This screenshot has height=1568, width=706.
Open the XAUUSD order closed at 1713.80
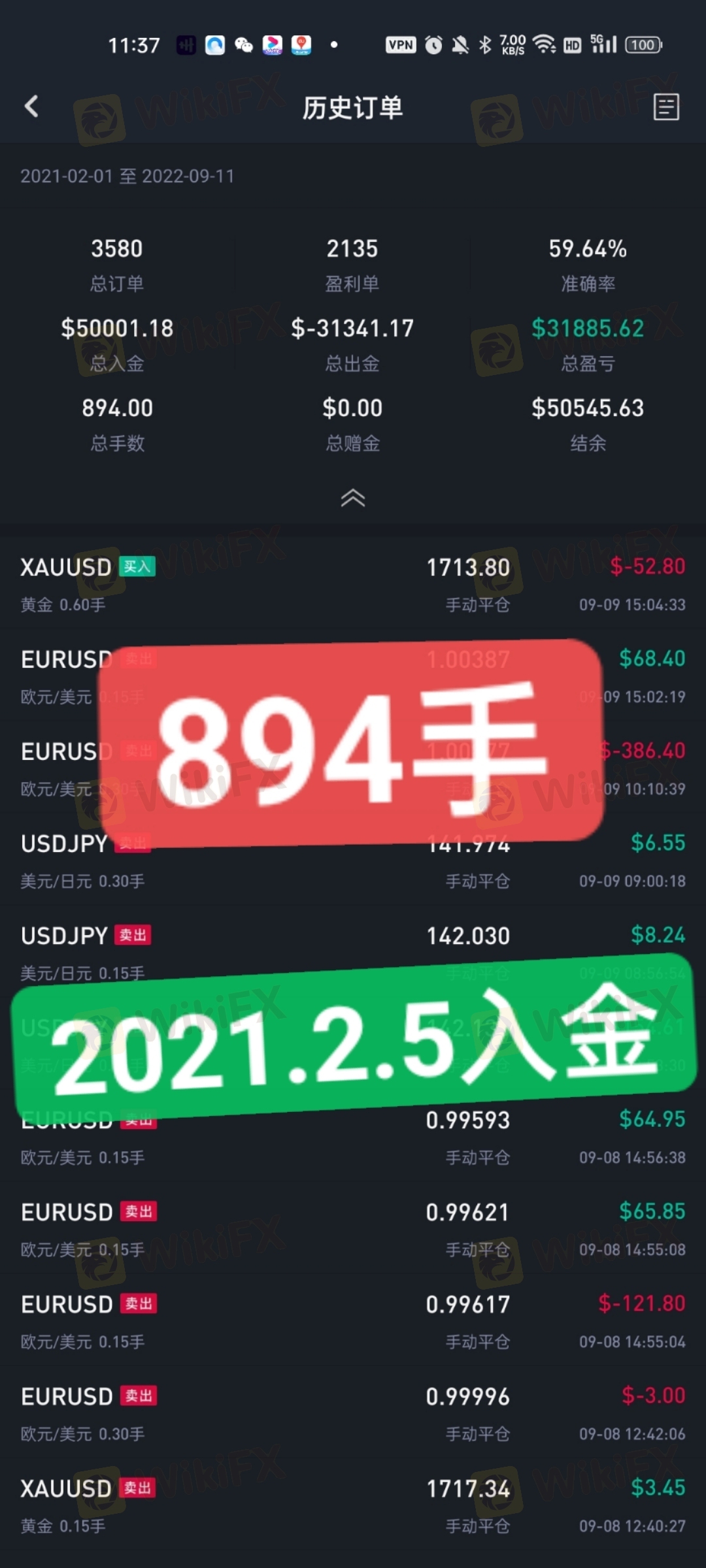(353, 585)
